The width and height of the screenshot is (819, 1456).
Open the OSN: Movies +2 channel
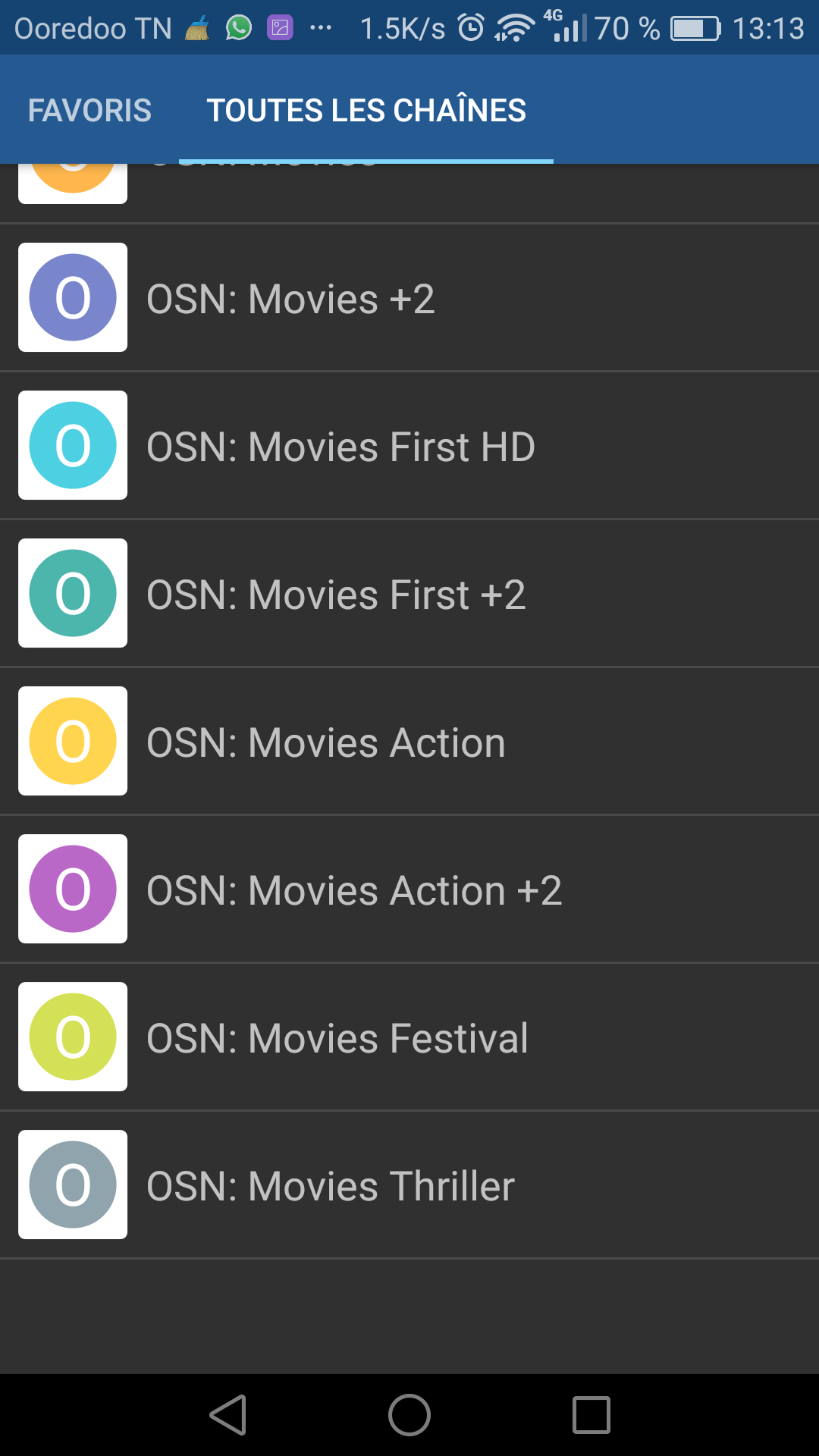(409, 297)
